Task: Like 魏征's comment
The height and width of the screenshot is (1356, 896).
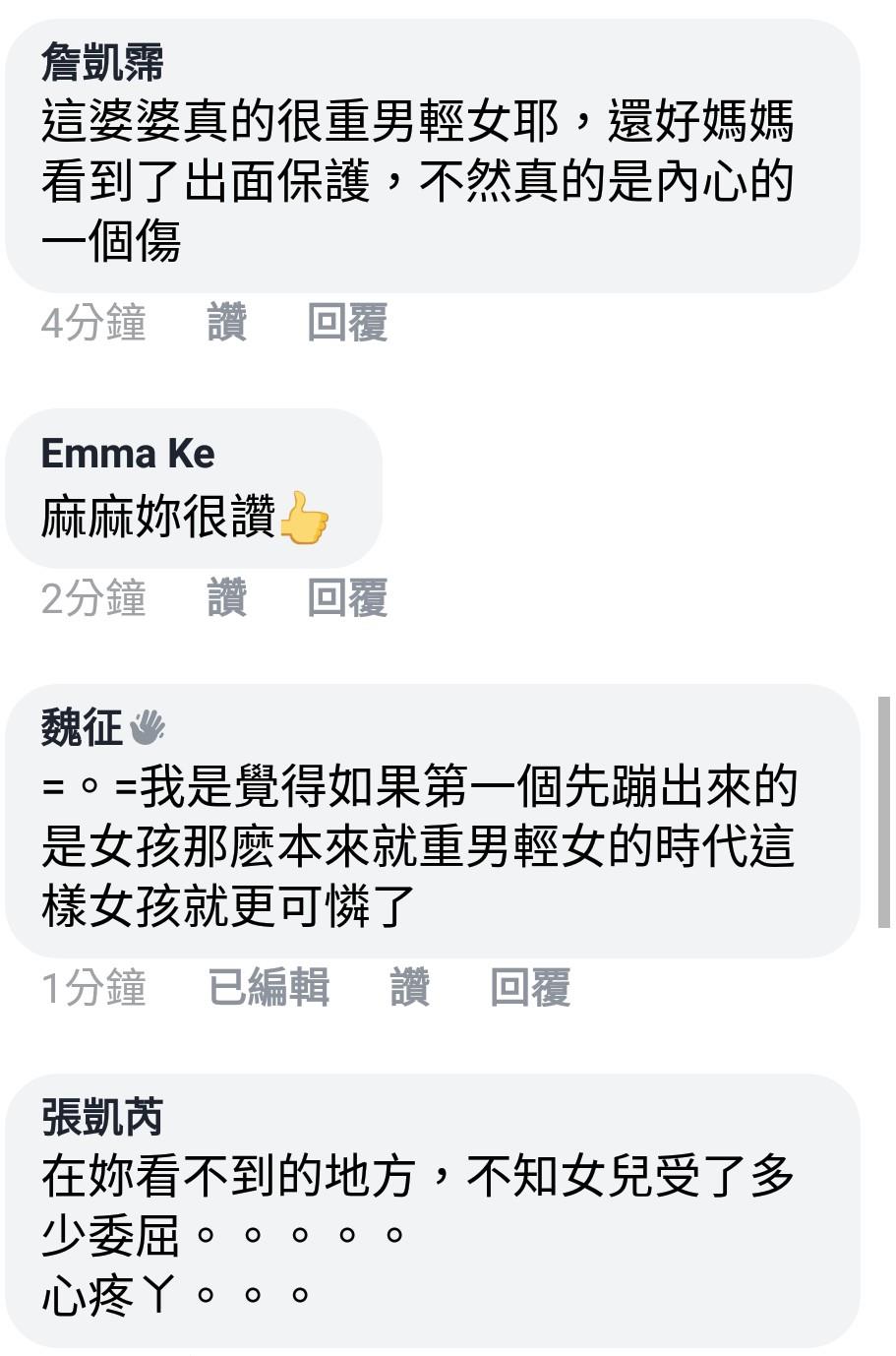Action: coord(409,987)
